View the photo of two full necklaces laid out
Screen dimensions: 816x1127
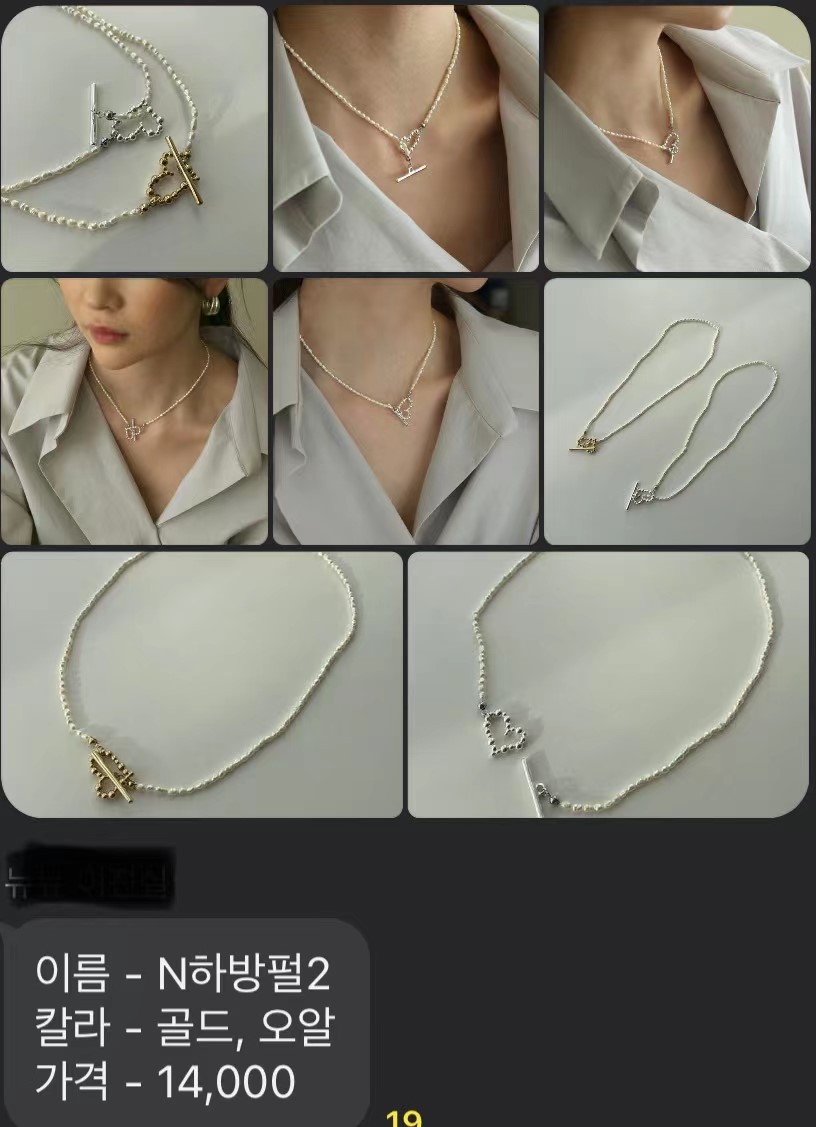677,411
